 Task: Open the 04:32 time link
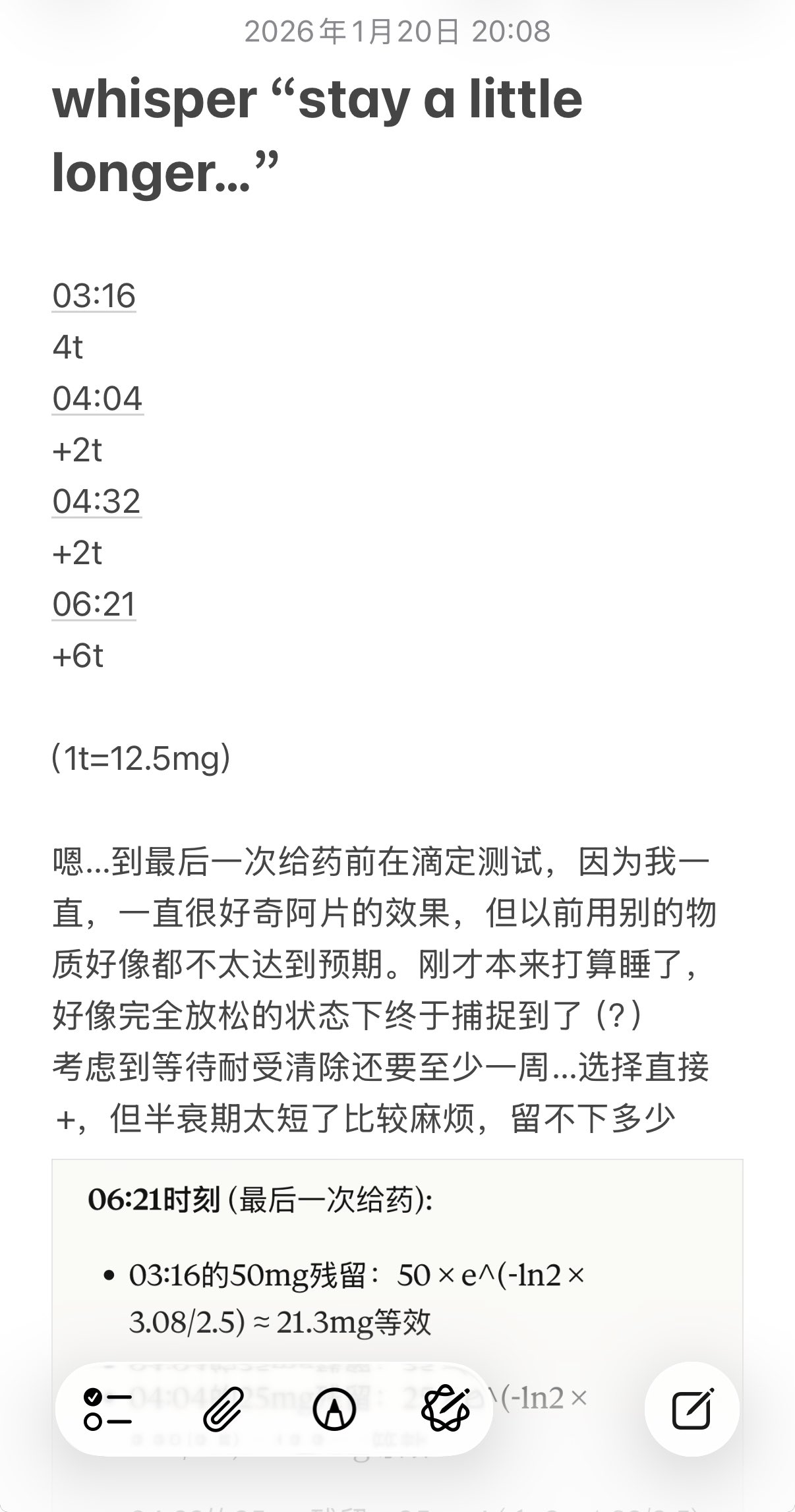pyautogui.click(x=97, y=502)
